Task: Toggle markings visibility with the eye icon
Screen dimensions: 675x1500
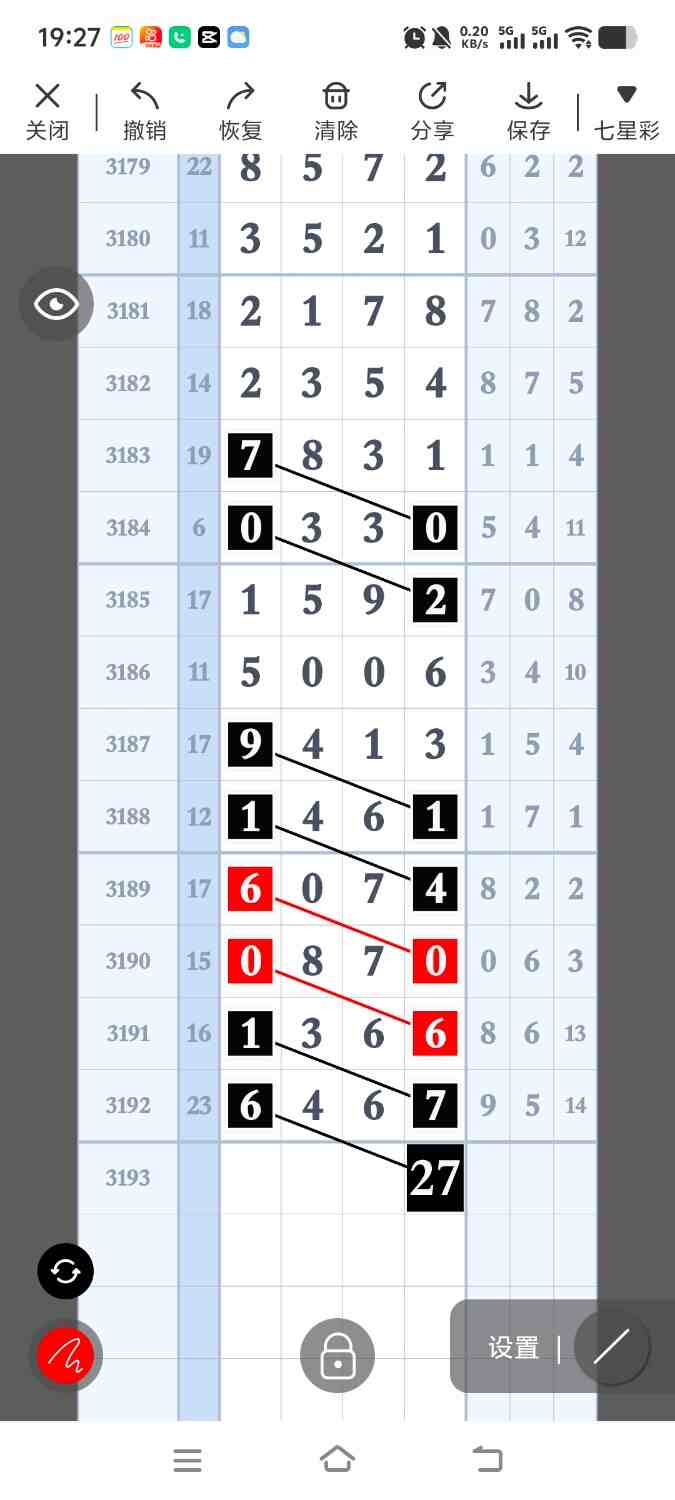Action: click(x=56, y=304)
